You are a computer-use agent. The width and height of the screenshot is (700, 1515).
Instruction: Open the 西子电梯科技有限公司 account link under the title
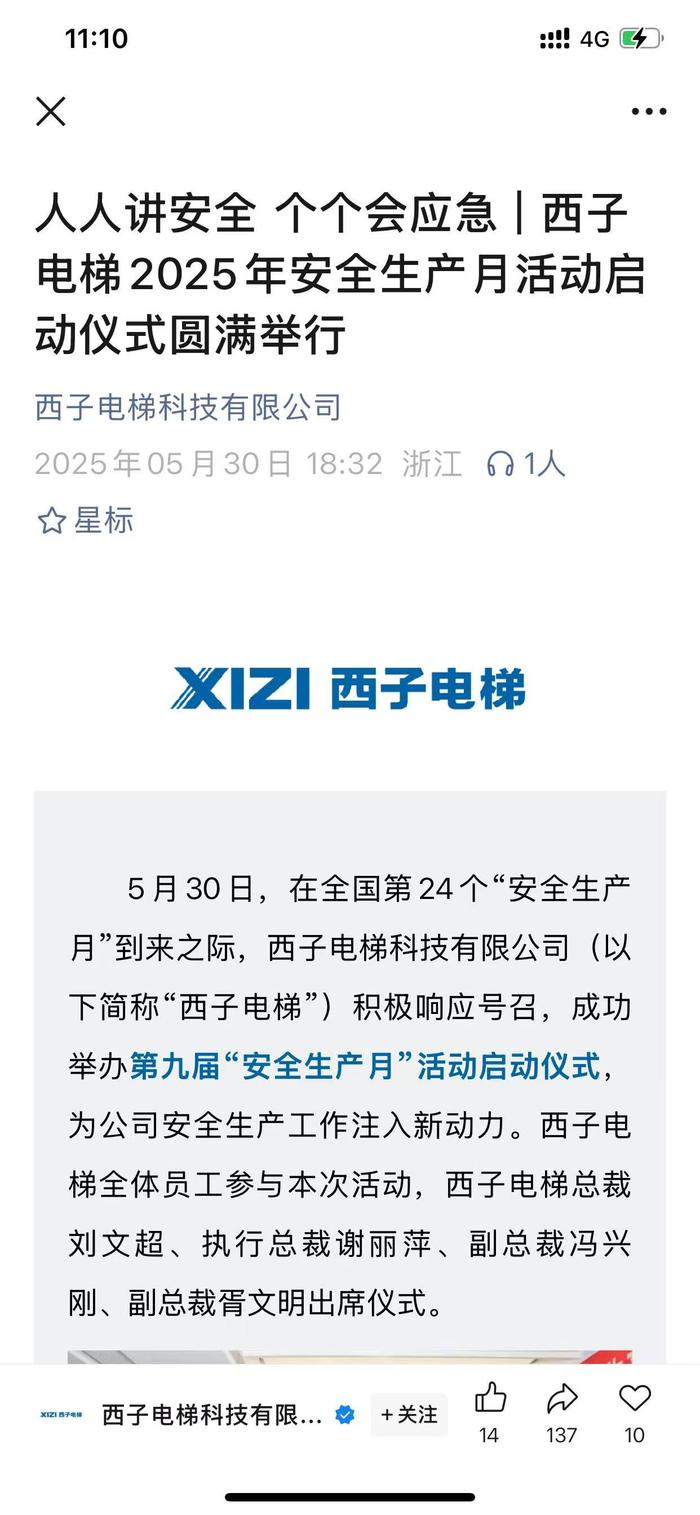coord(188,407)
